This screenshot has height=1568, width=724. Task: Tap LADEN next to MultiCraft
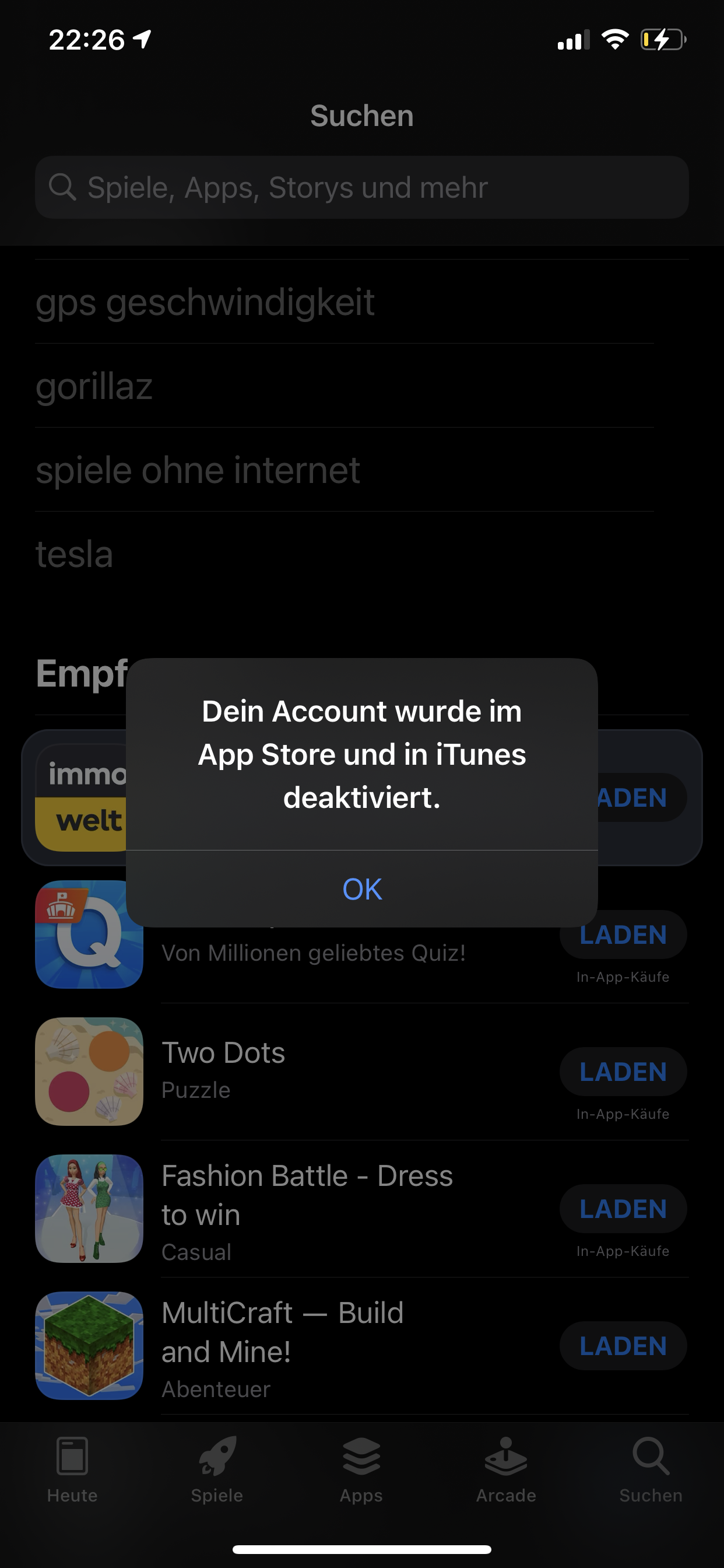pyautogui.click(x=623, y=1346)
